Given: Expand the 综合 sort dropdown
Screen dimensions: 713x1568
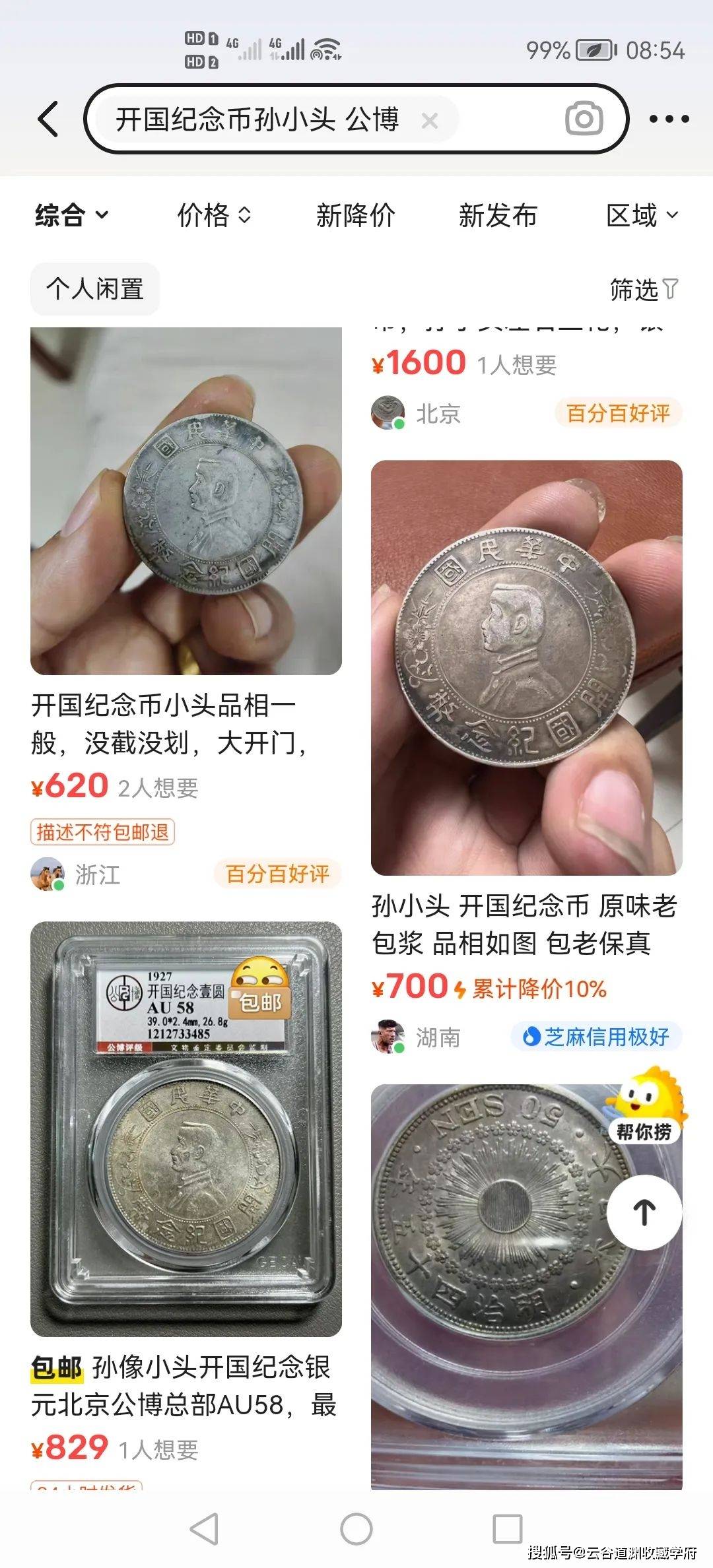Looking at the screenshot, I should pos(71,215).
